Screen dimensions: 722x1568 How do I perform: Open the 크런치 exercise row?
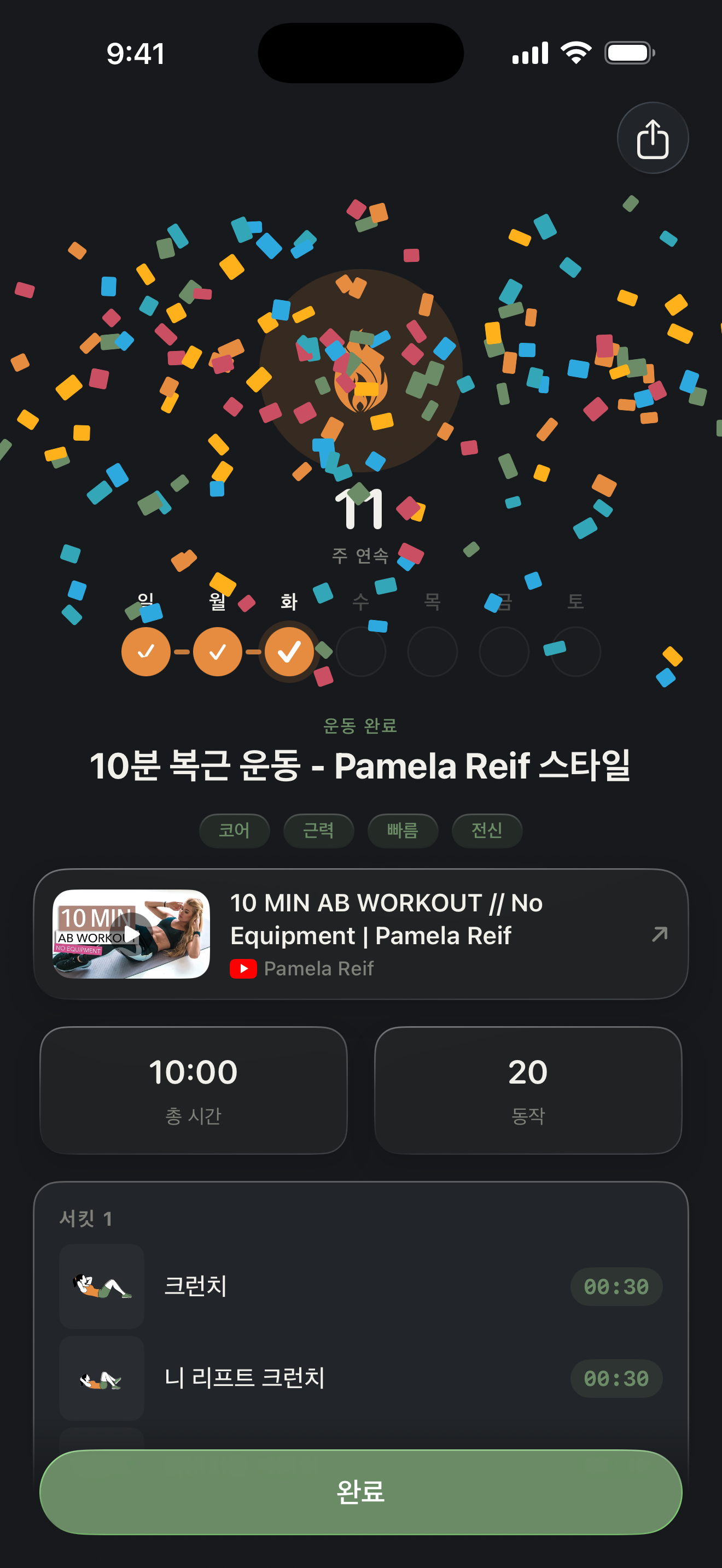click(361, 1286)
